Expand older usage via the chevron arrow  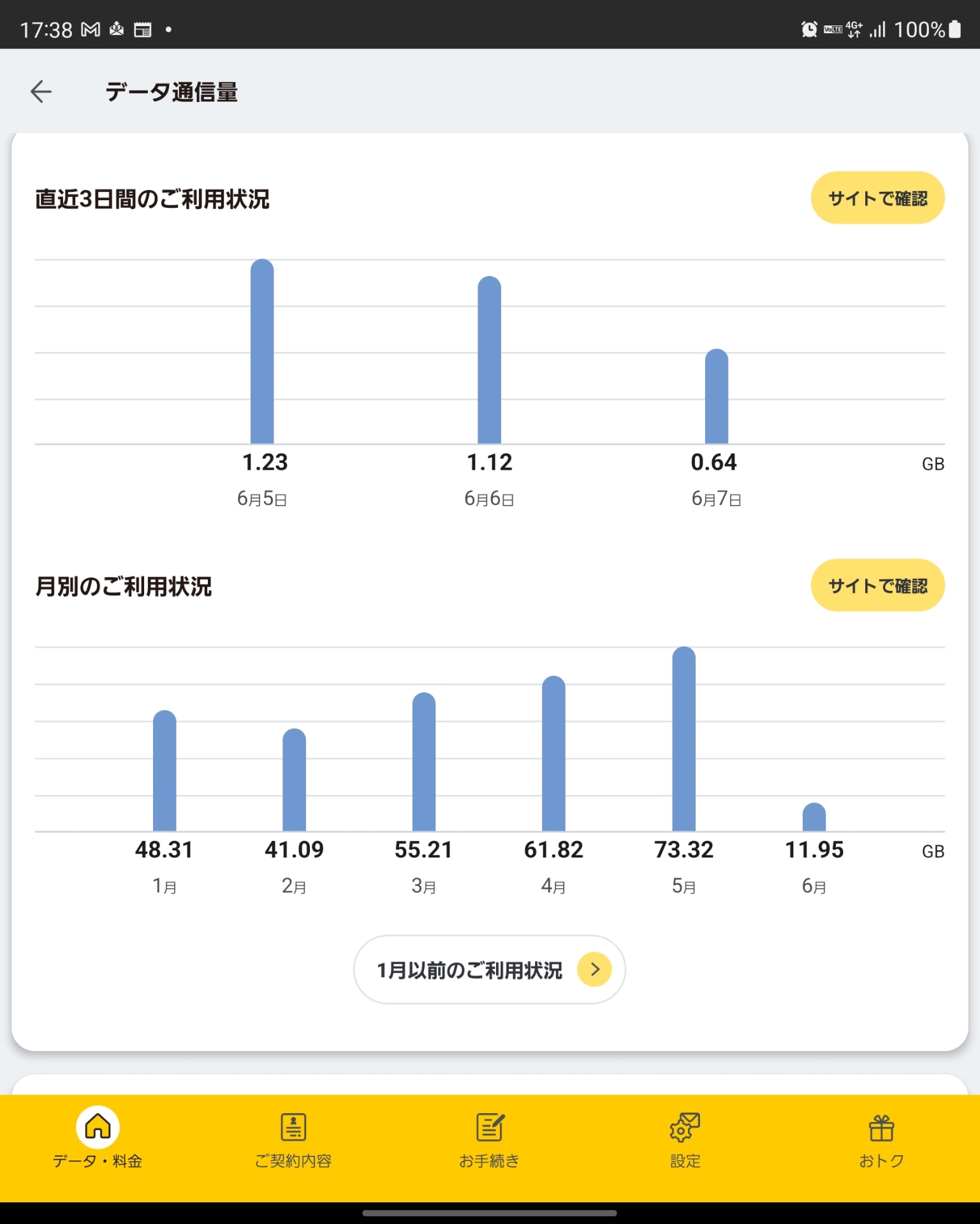[x=595, y=970]
